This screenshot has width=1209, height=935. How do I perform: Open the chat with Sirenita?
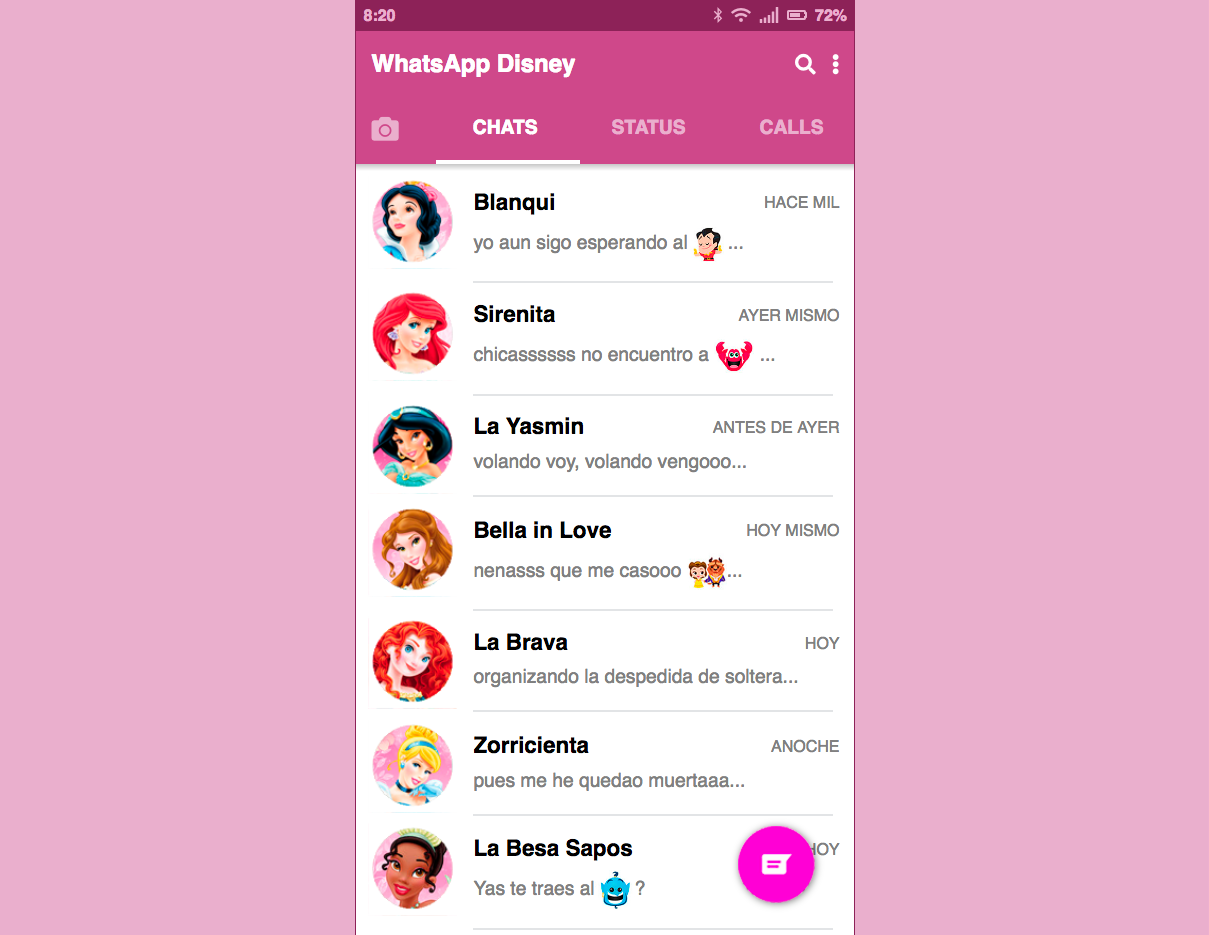pos(620,335)
